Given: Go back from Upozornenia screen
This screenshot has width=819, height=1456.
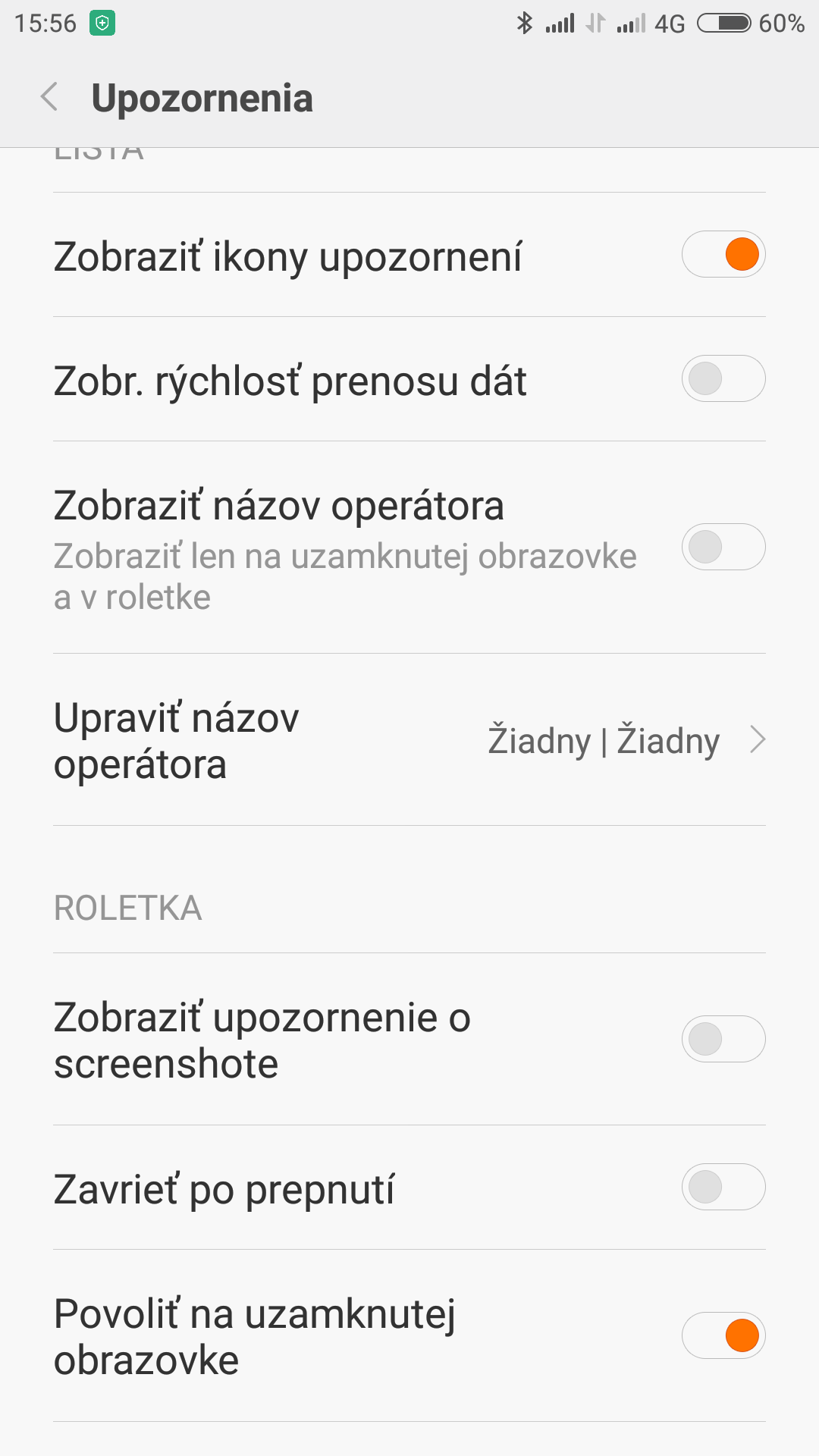Looking at the screenshot, I should pos(50,98).
